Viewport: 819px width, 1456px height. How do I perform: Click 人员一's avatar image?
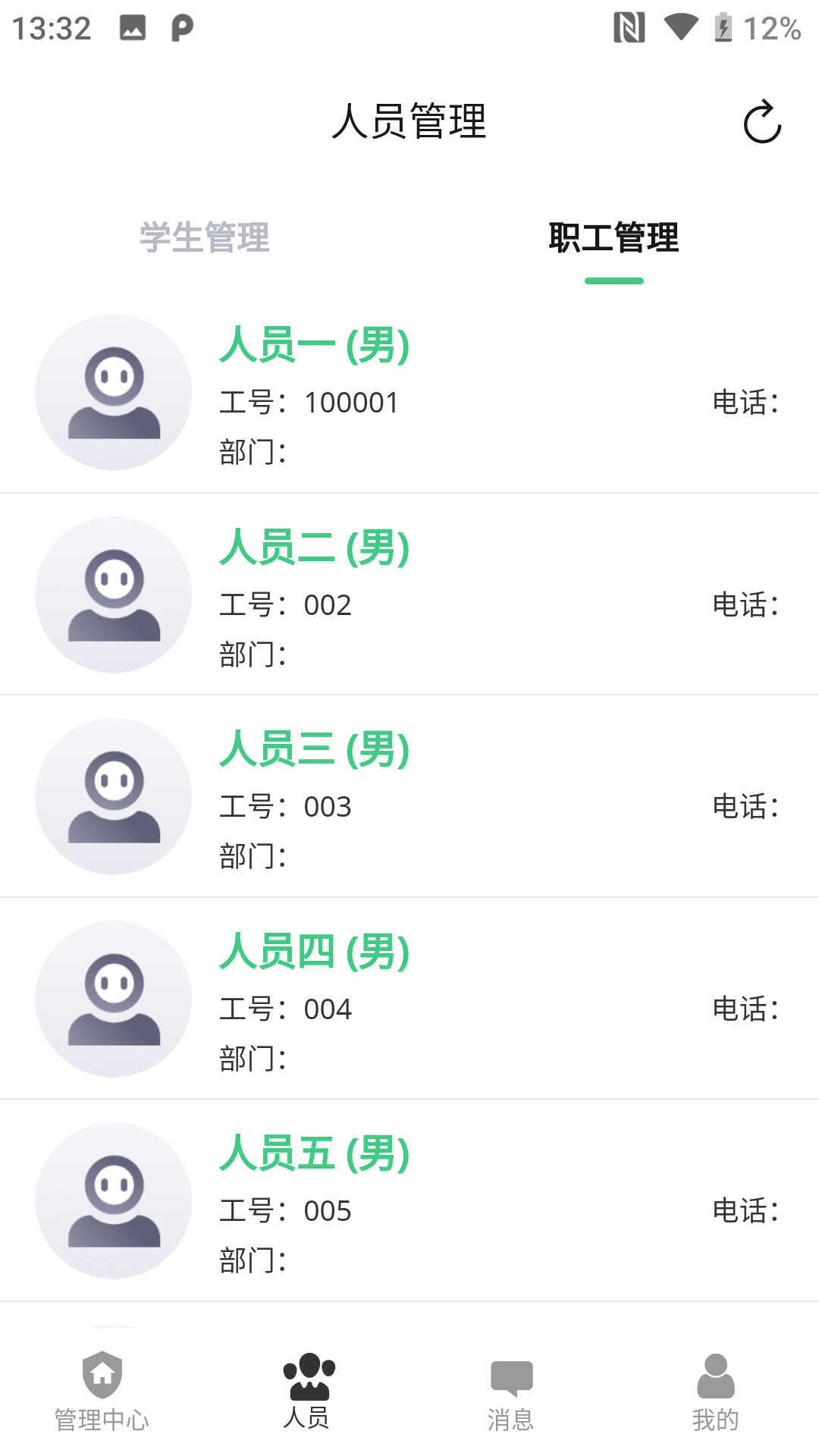[x=113, y=392]
